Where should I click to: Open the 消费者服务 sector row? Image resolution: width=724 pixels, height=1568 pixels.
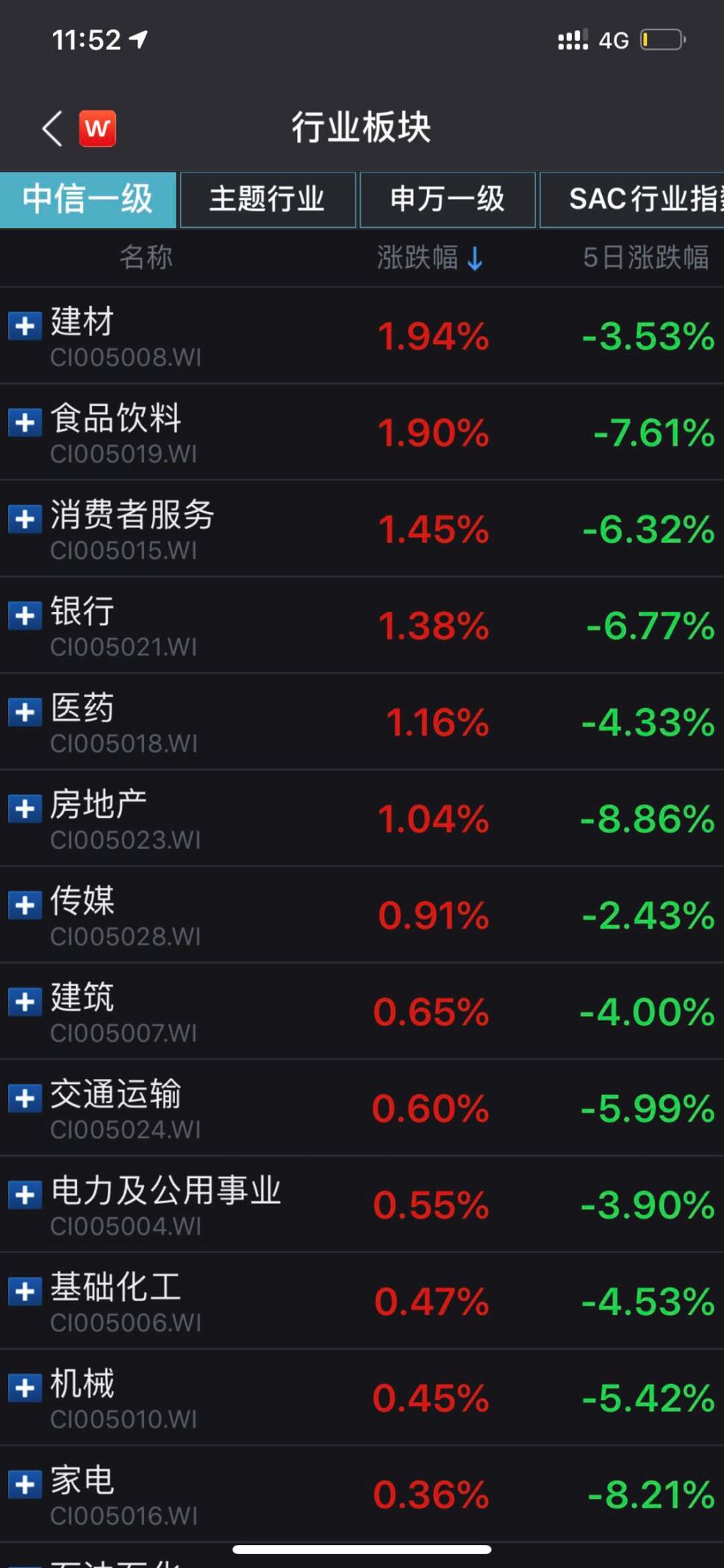(x=132, y=527)
